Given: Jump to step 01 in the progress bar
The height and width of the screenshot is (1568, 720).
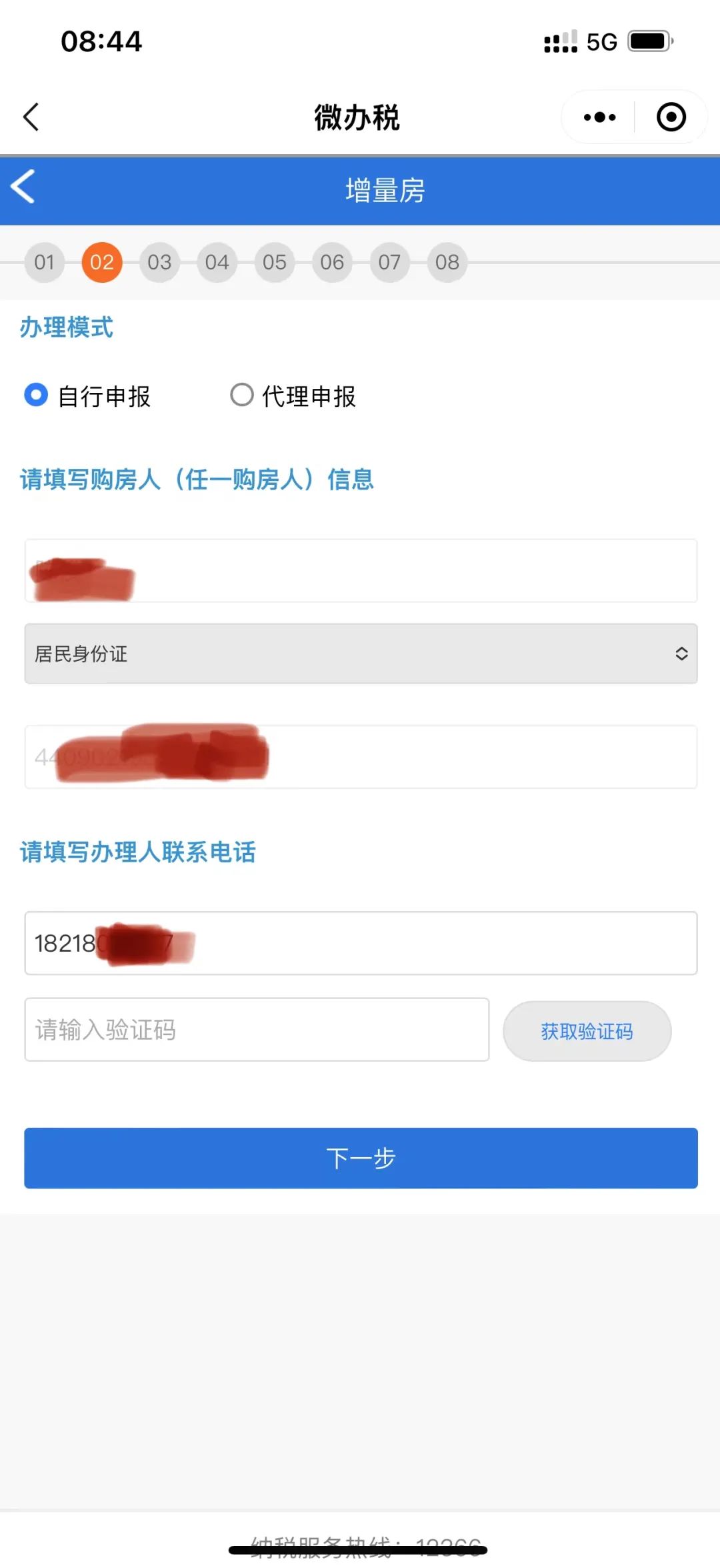Looking at the screenshot, I should 44,262.
